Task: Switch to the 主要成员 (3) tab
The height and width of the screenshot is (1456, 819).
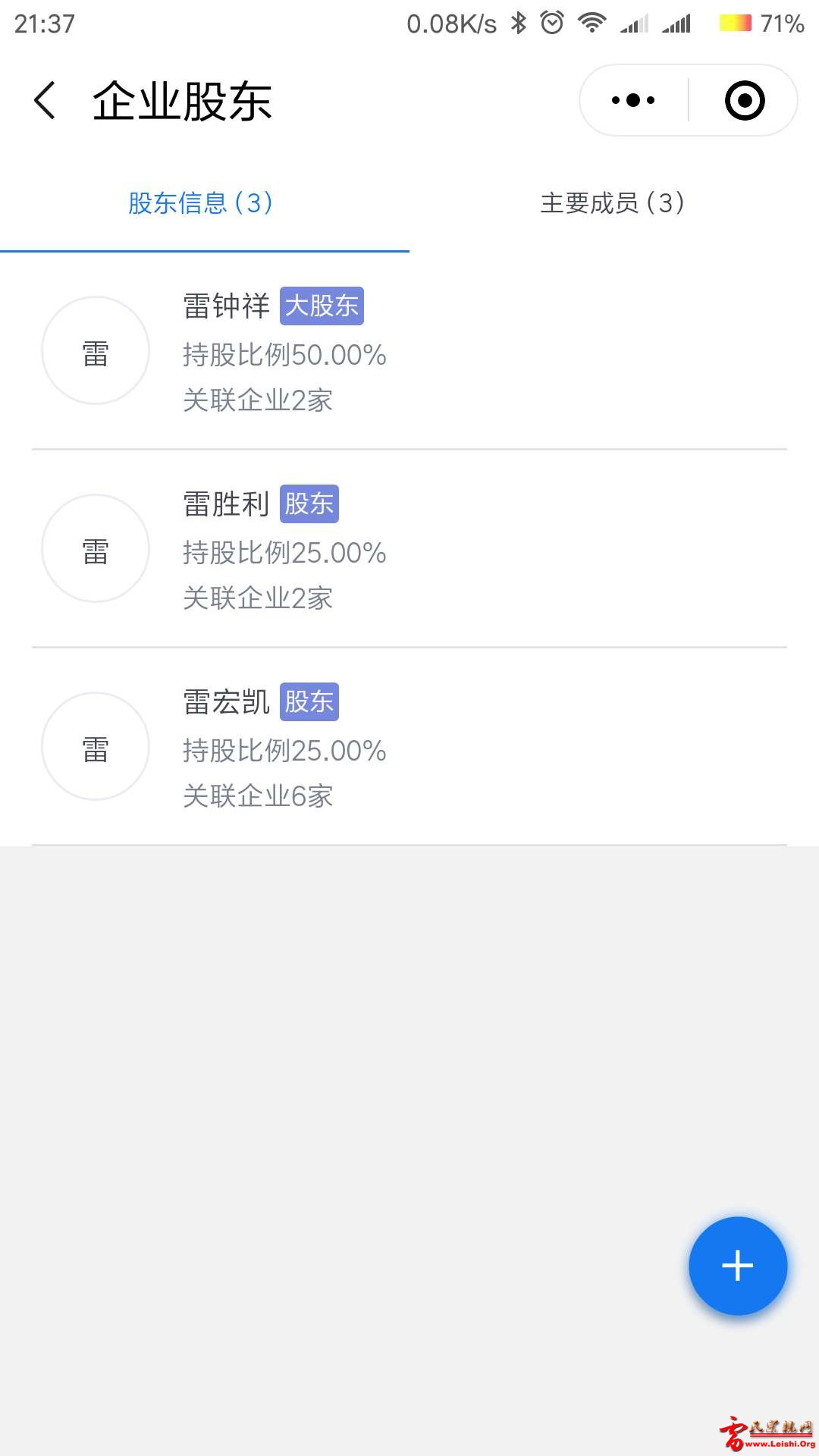Action: (x=613, y=203)
